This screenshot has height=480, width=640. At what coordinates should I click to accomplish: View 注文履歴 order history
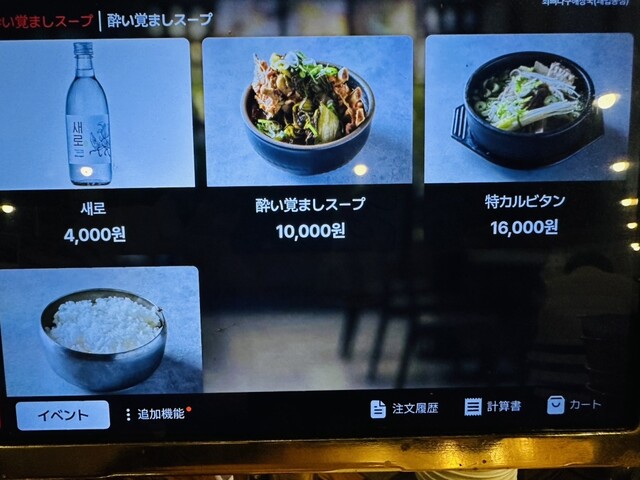pyautogui.click(x=405, y=408)
